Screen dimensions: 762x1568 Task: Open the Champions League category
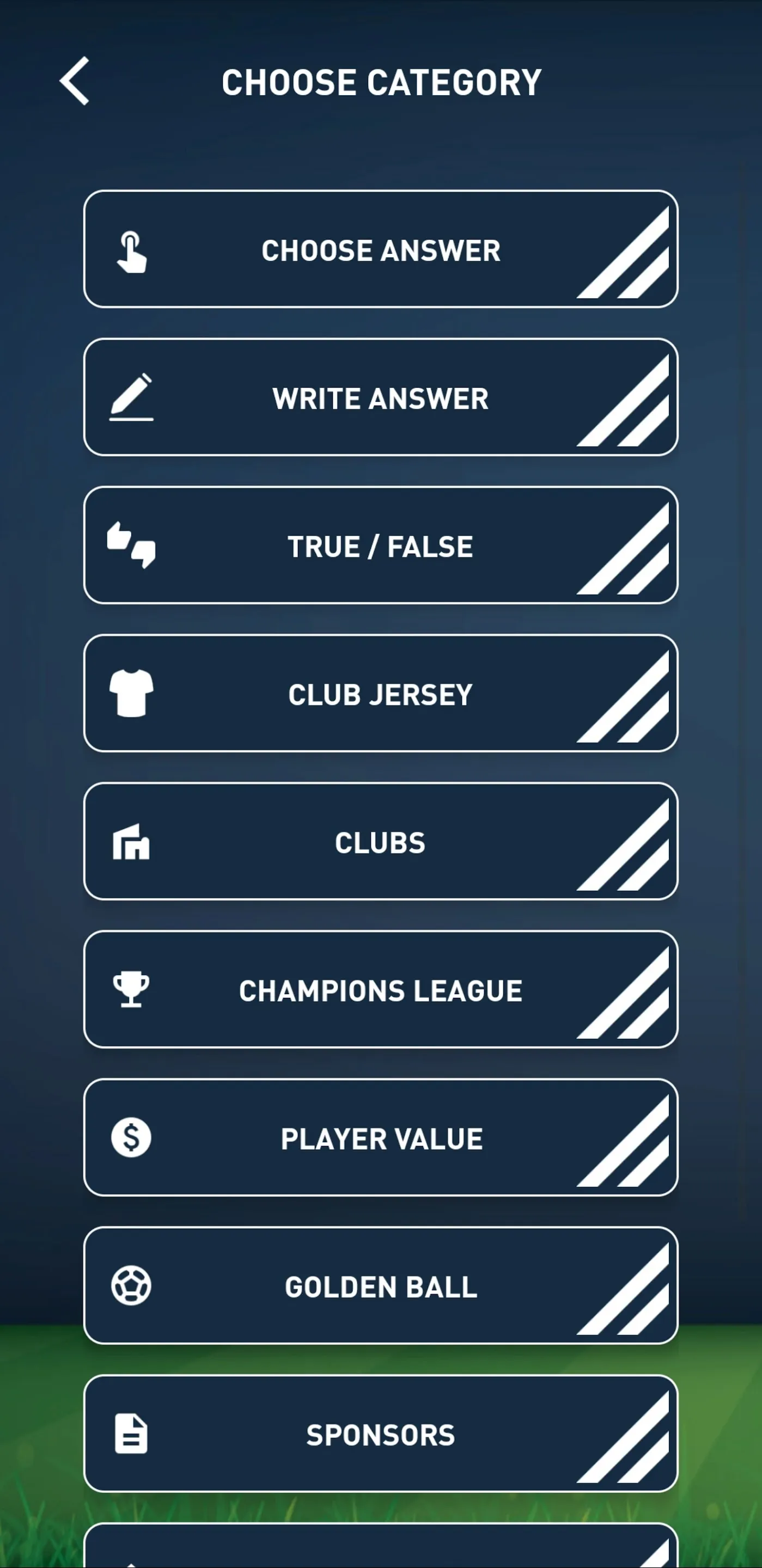381,990
